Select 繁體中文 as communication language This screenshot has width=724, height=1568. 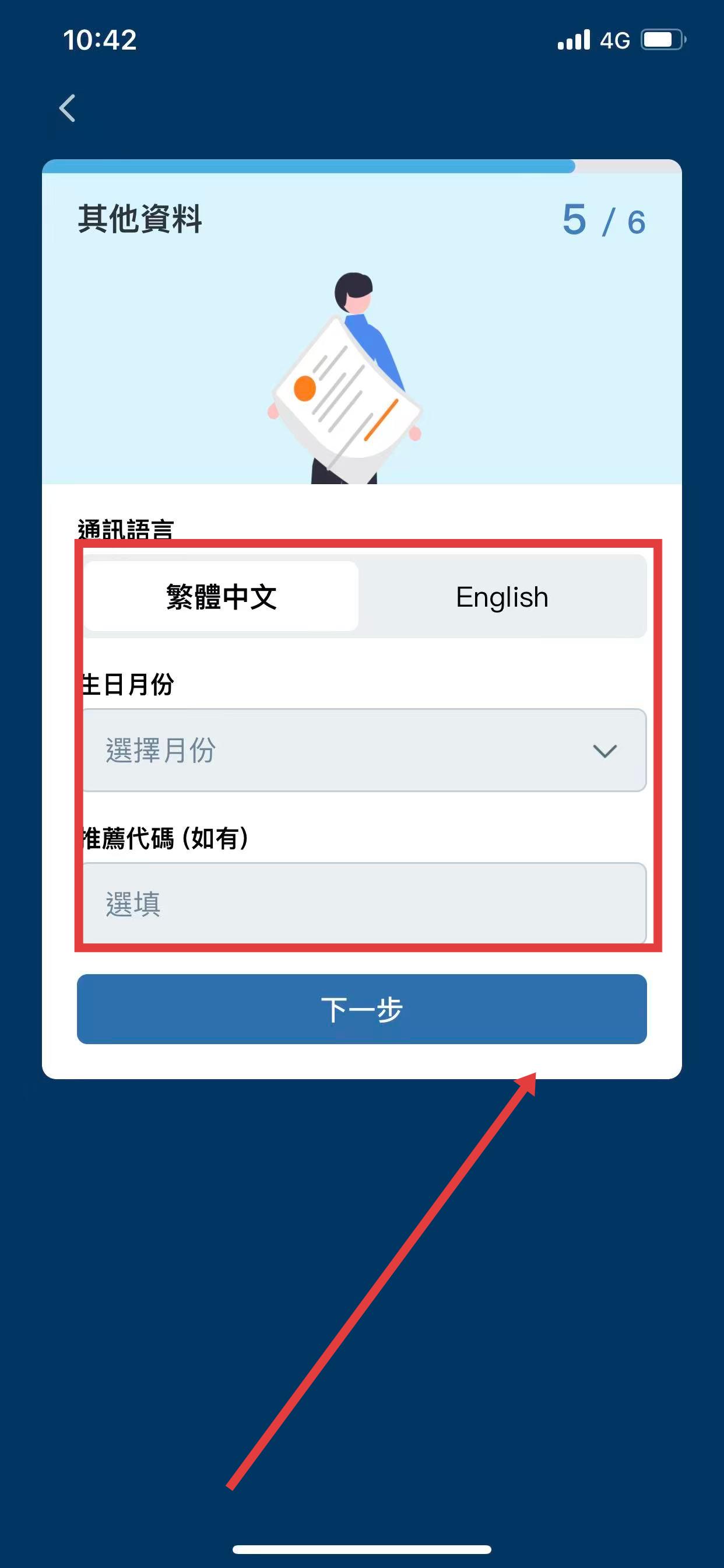coord(222,597)
